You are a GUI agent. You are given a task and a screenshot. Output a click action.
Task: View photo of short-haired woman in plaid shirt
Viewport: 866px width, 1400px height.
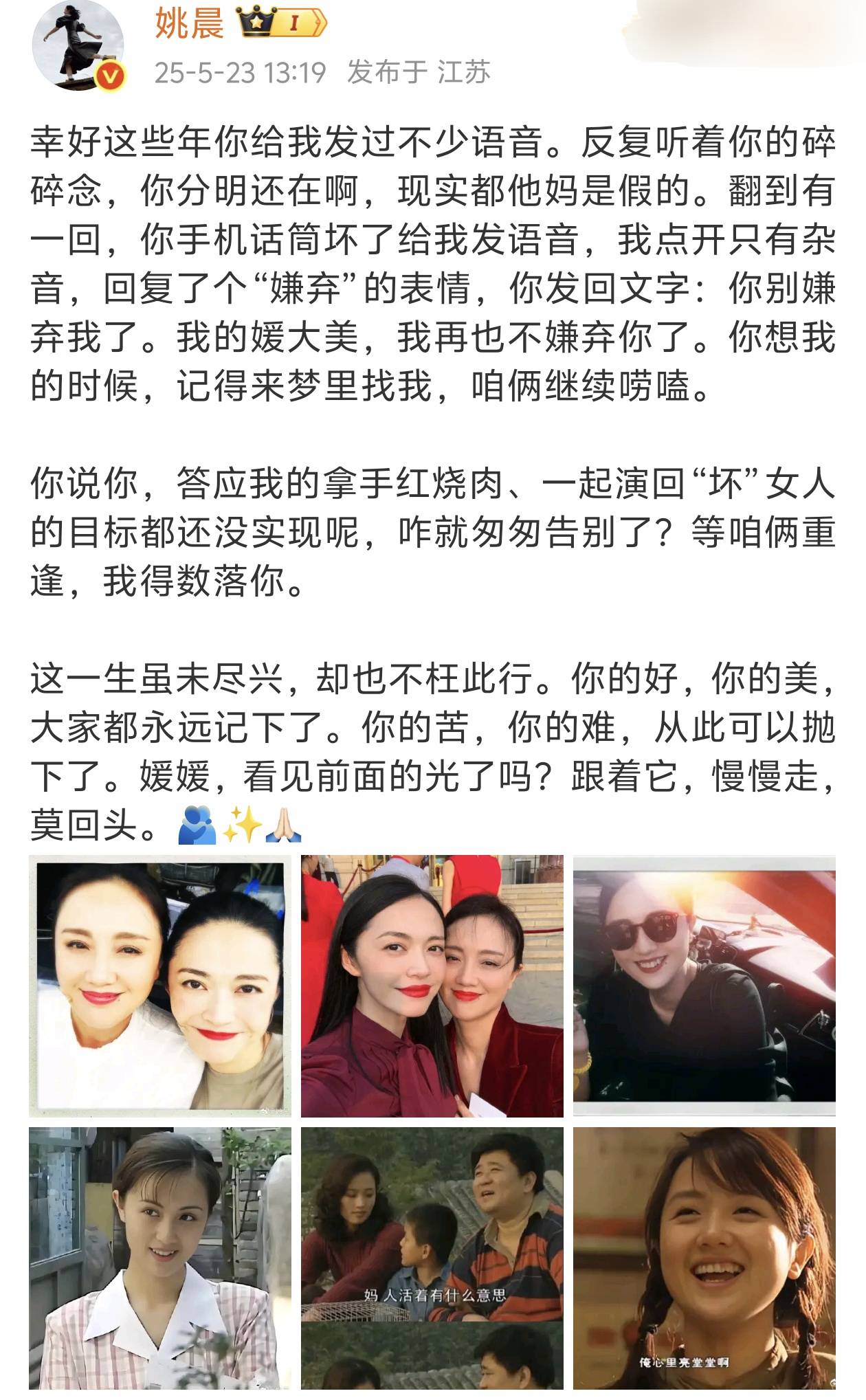(x=159, y=1258)
